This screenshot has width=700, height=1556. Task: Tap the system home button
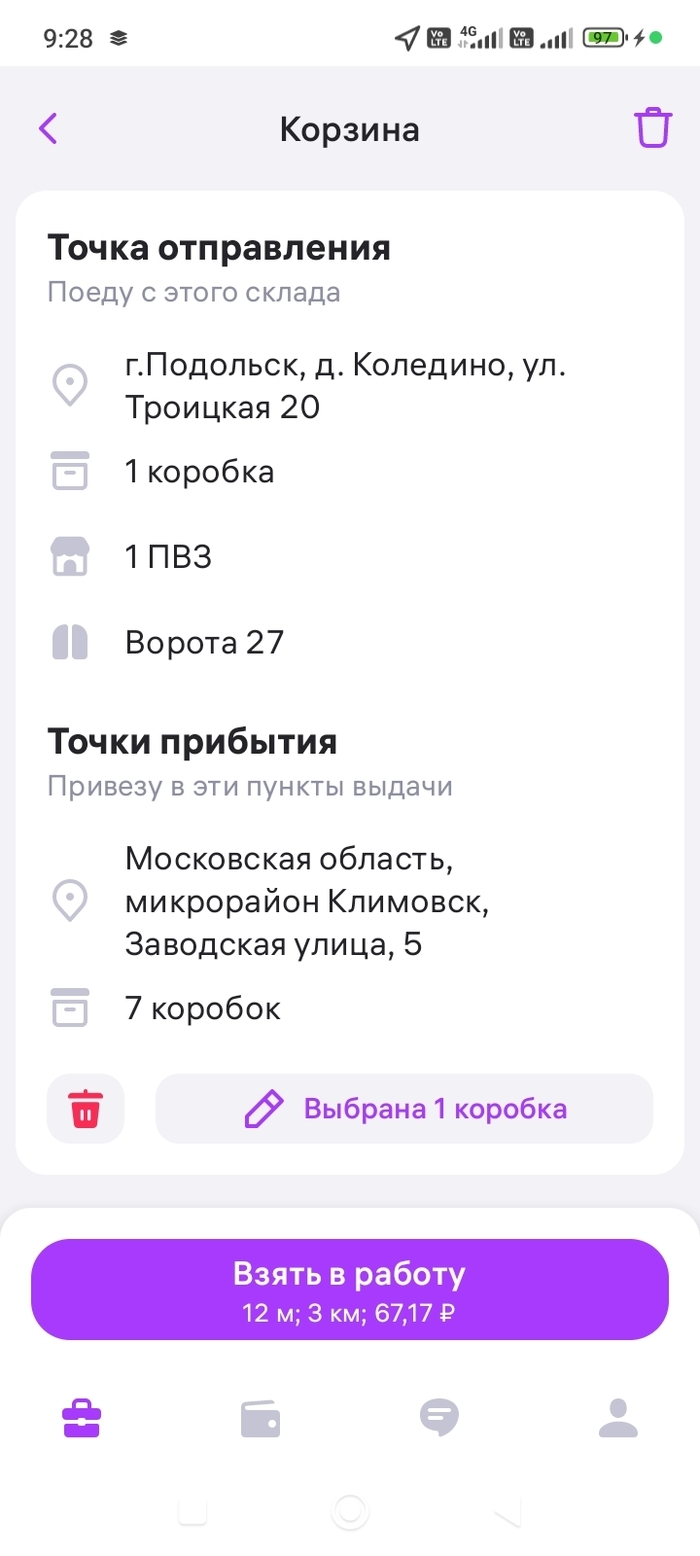349,1511
